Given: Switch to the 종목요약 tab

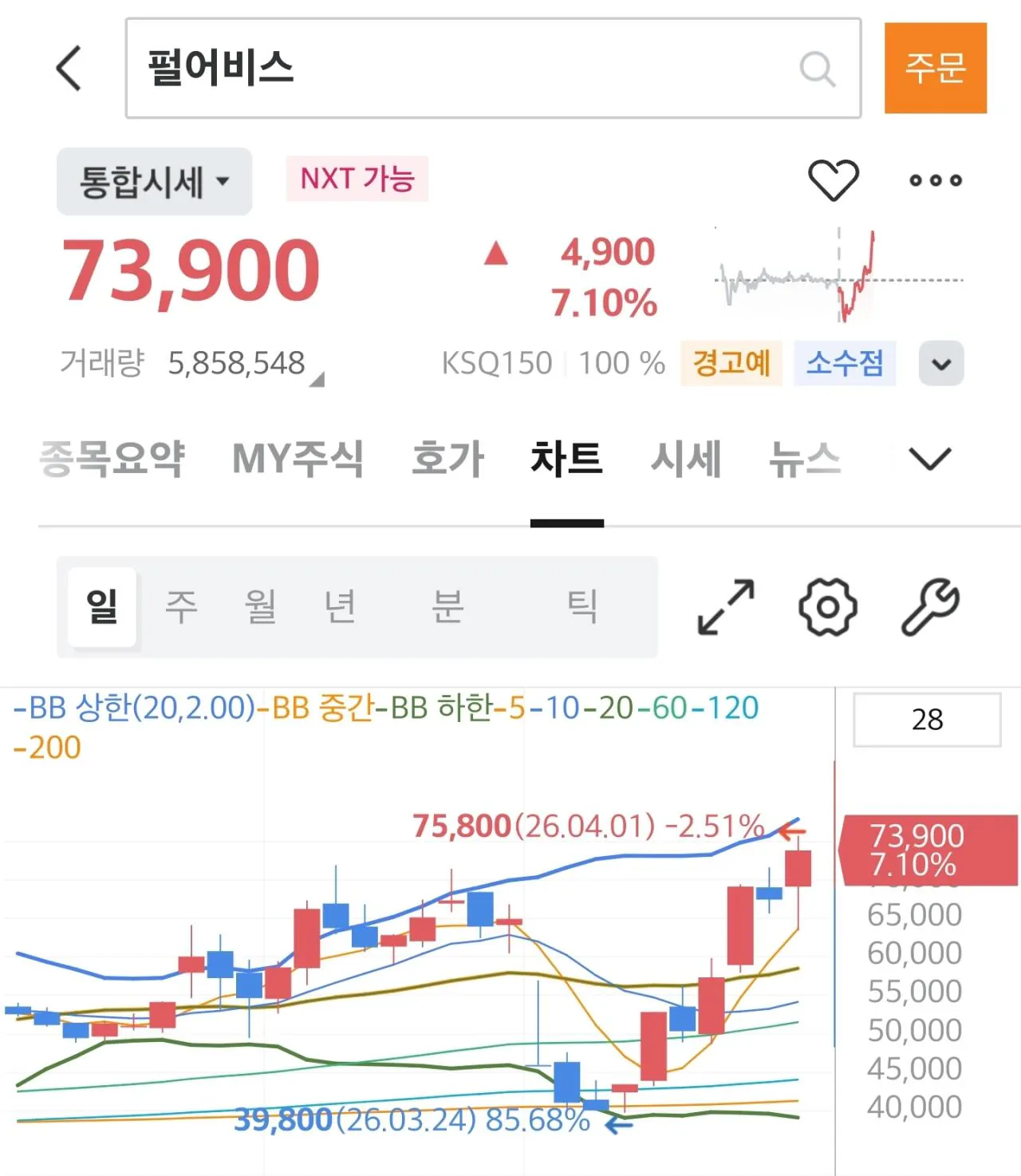Looking at the screenshot, I should [112, 460].
